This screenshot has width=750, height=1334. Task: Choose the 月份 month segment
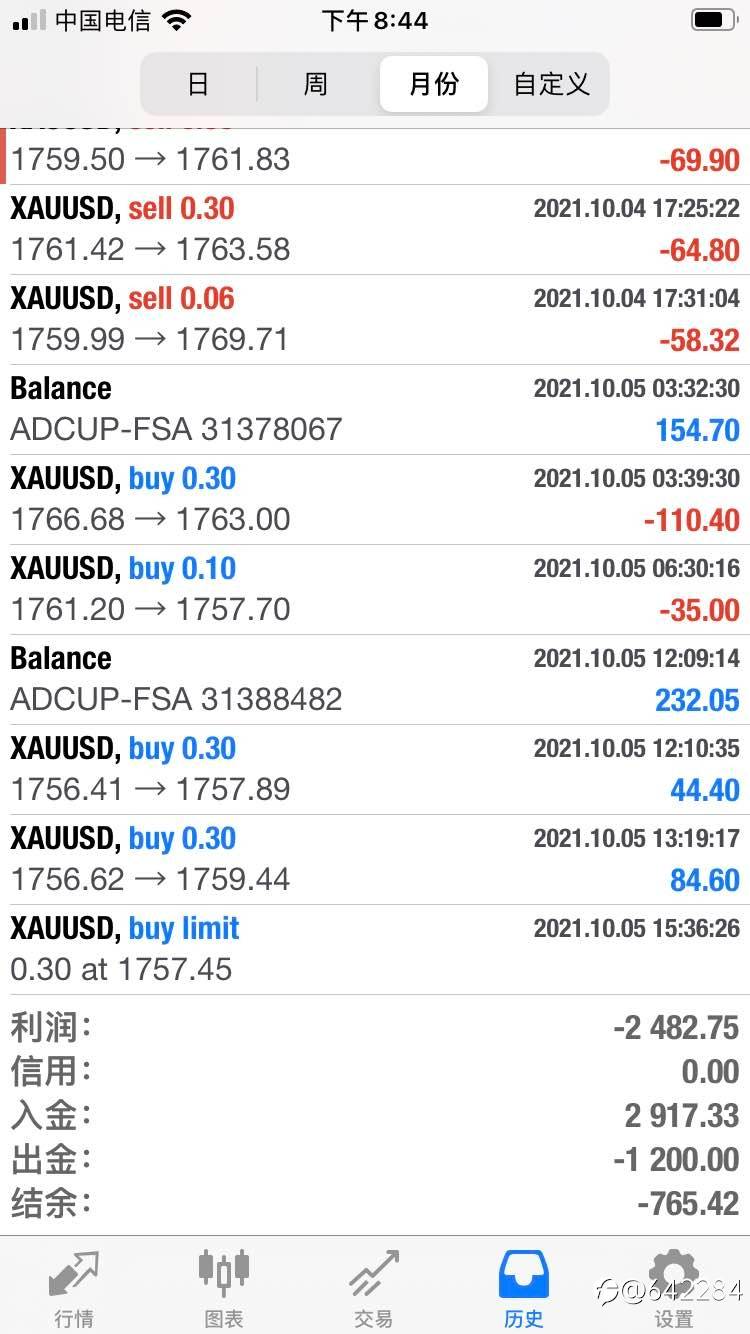(x=434, y=84)
